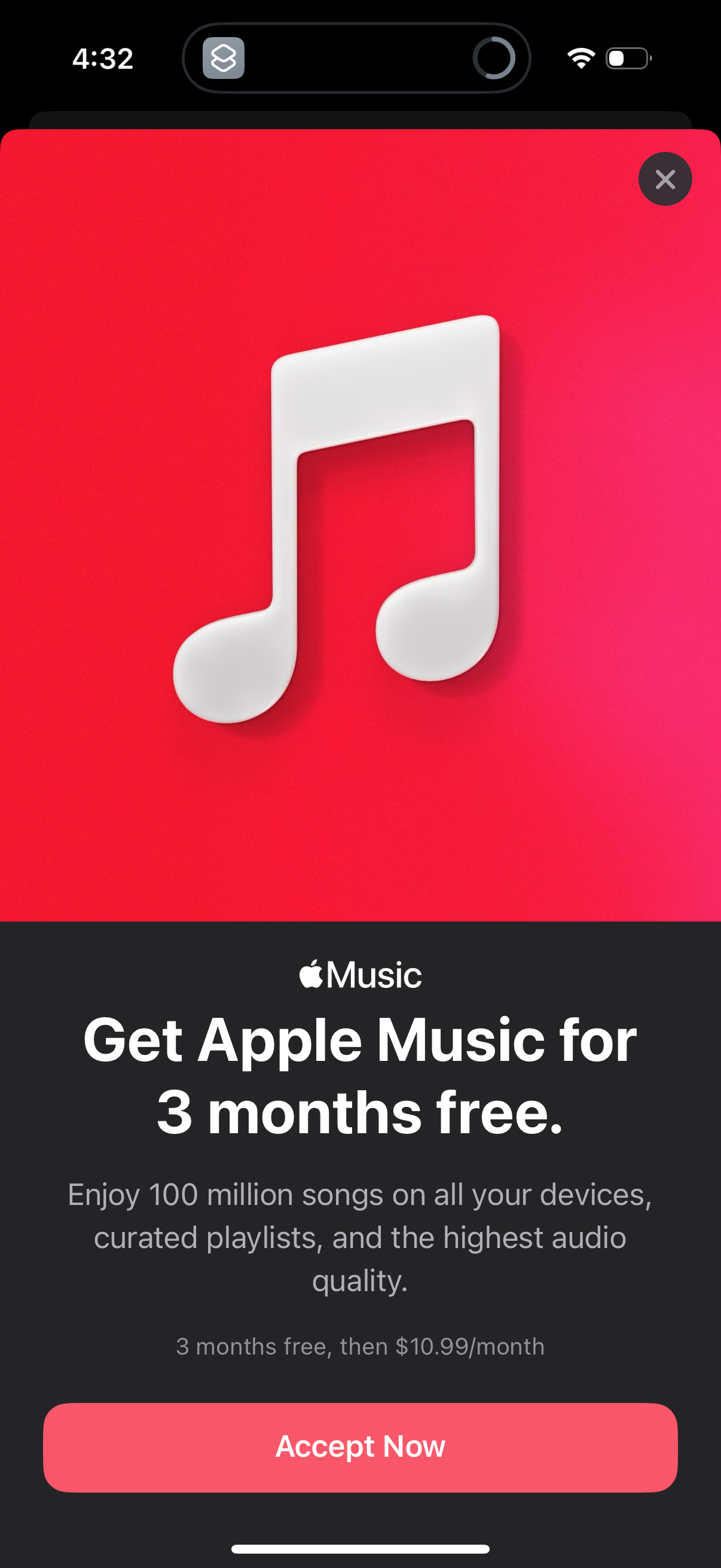Tap the battery status icon
The height and width of the screenshot is (1568, 721).
(626, 59)
